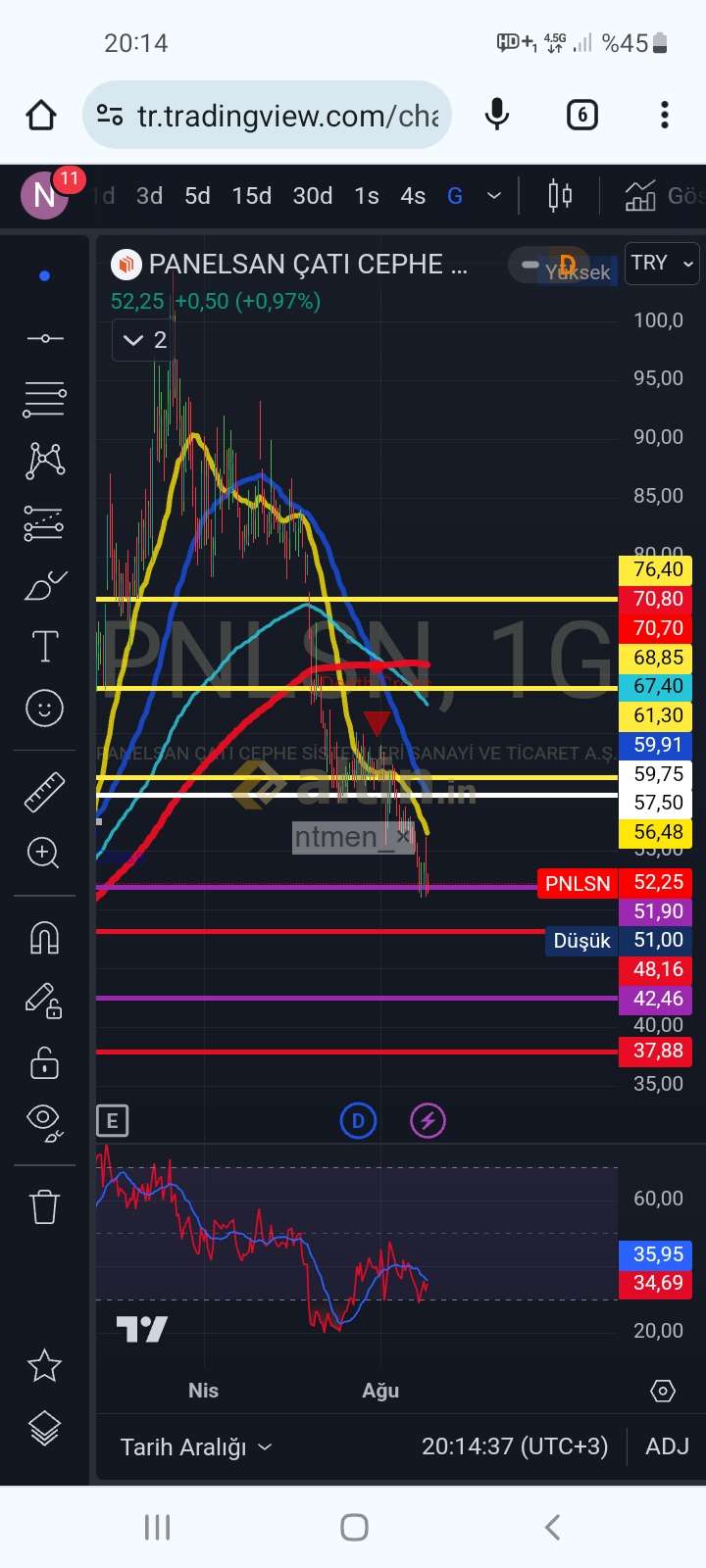The width and height of the screenshot is (706, 1568).
Task: Open the browser overflow menu
Action: pyautogui.click(x=665, y=116)
